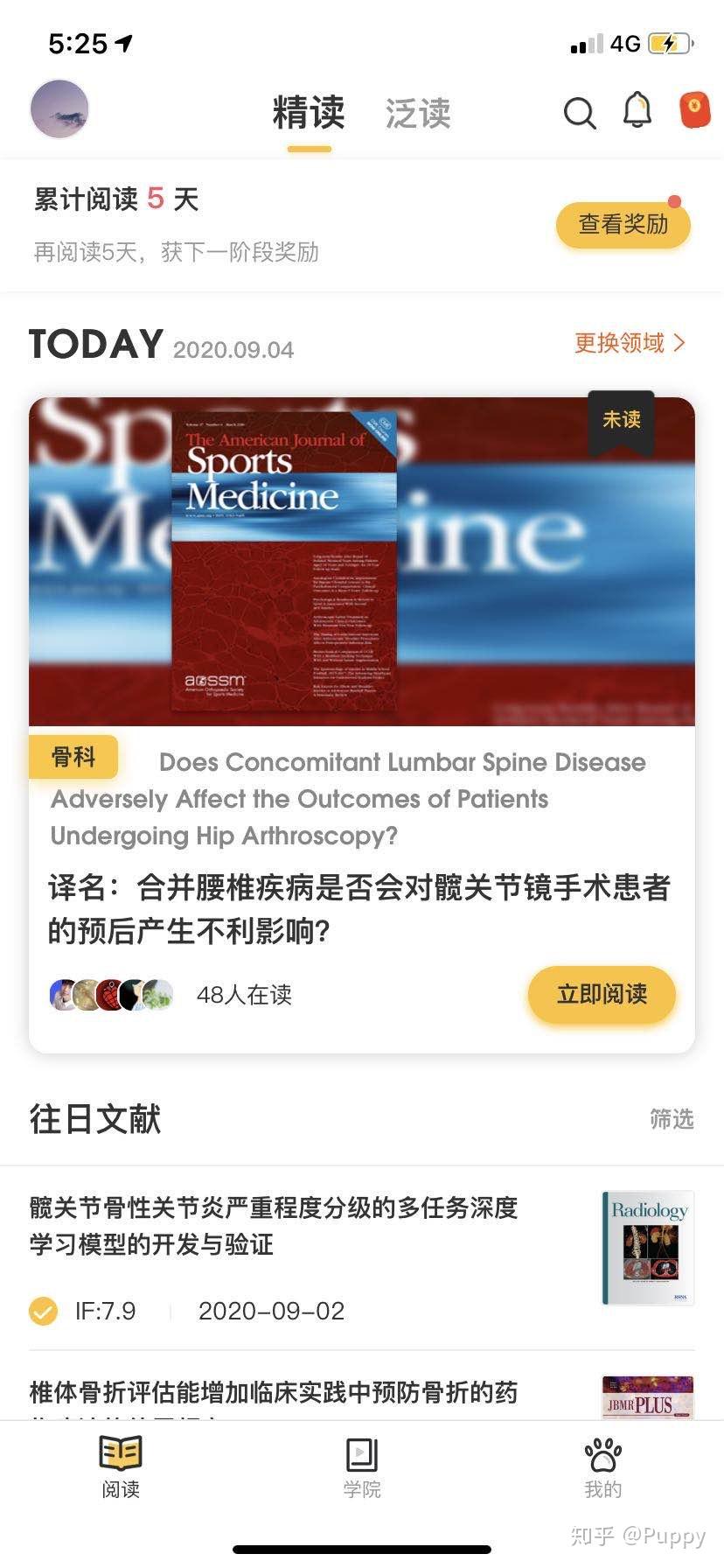Tap the red envelope icon
This screenshot has width=724, height=1568.
694,111
